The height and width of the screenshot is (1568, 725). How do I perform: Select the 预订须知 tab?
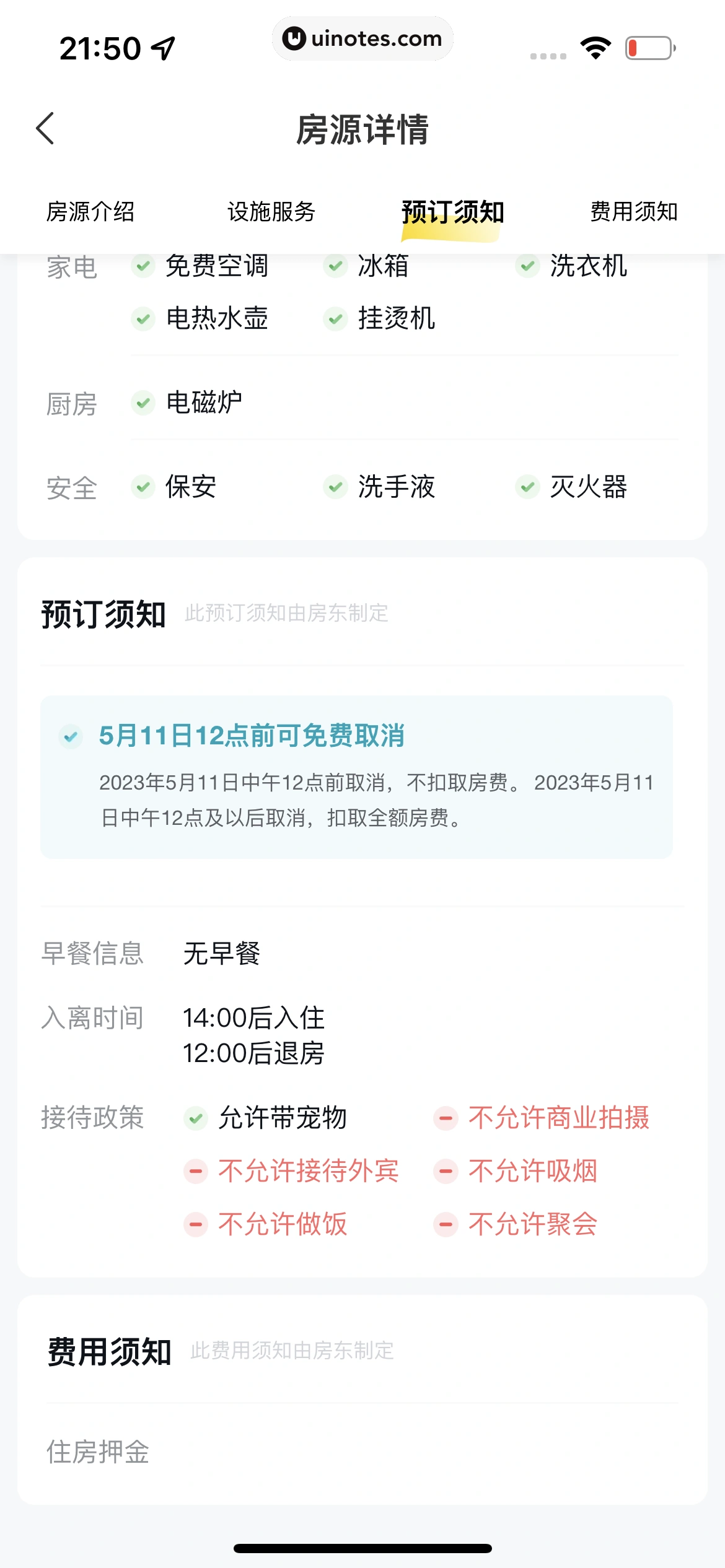(452, 212)
